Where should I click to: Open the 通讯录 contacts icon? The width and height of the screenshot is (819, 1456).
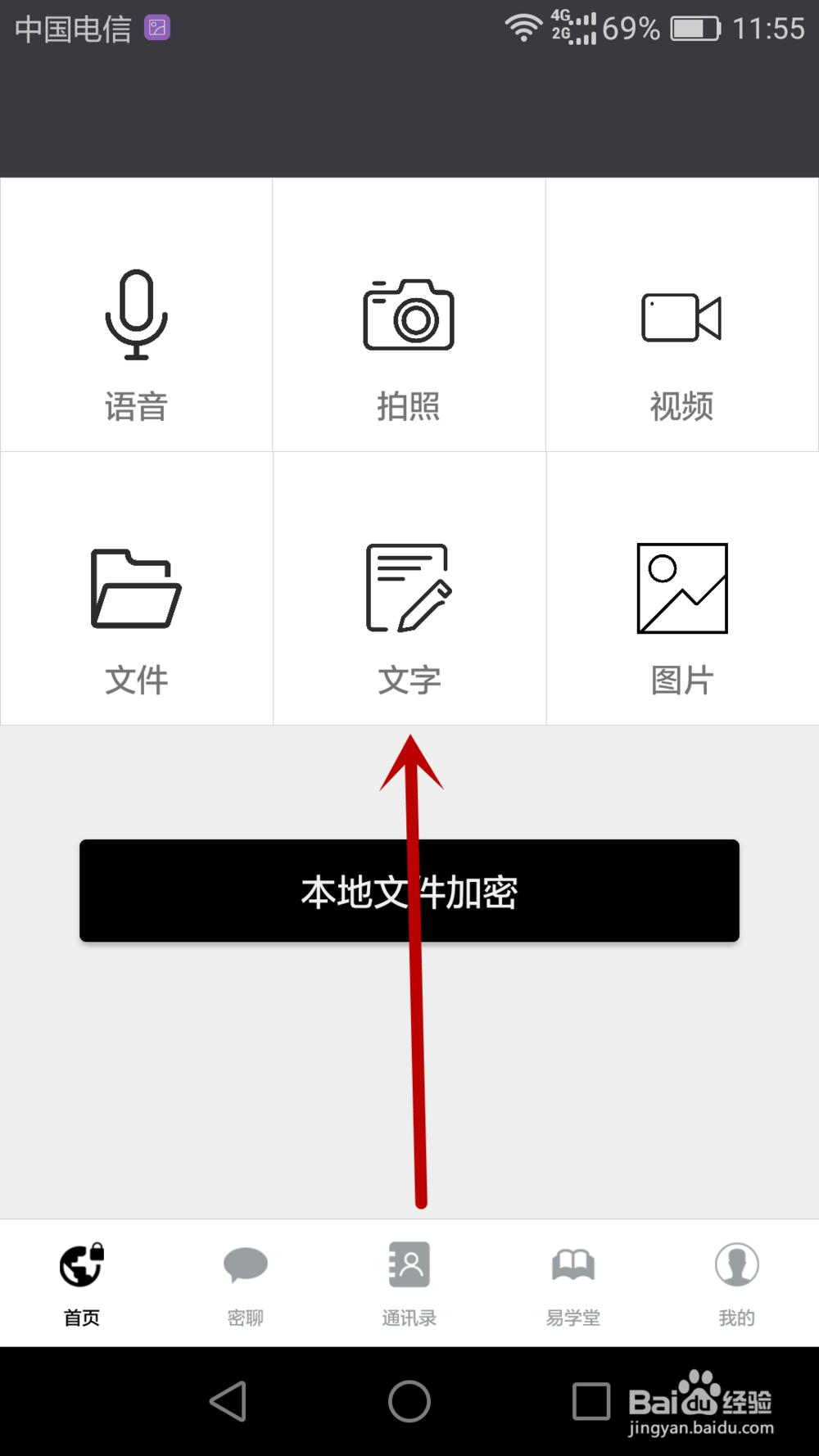point(409,1264)
